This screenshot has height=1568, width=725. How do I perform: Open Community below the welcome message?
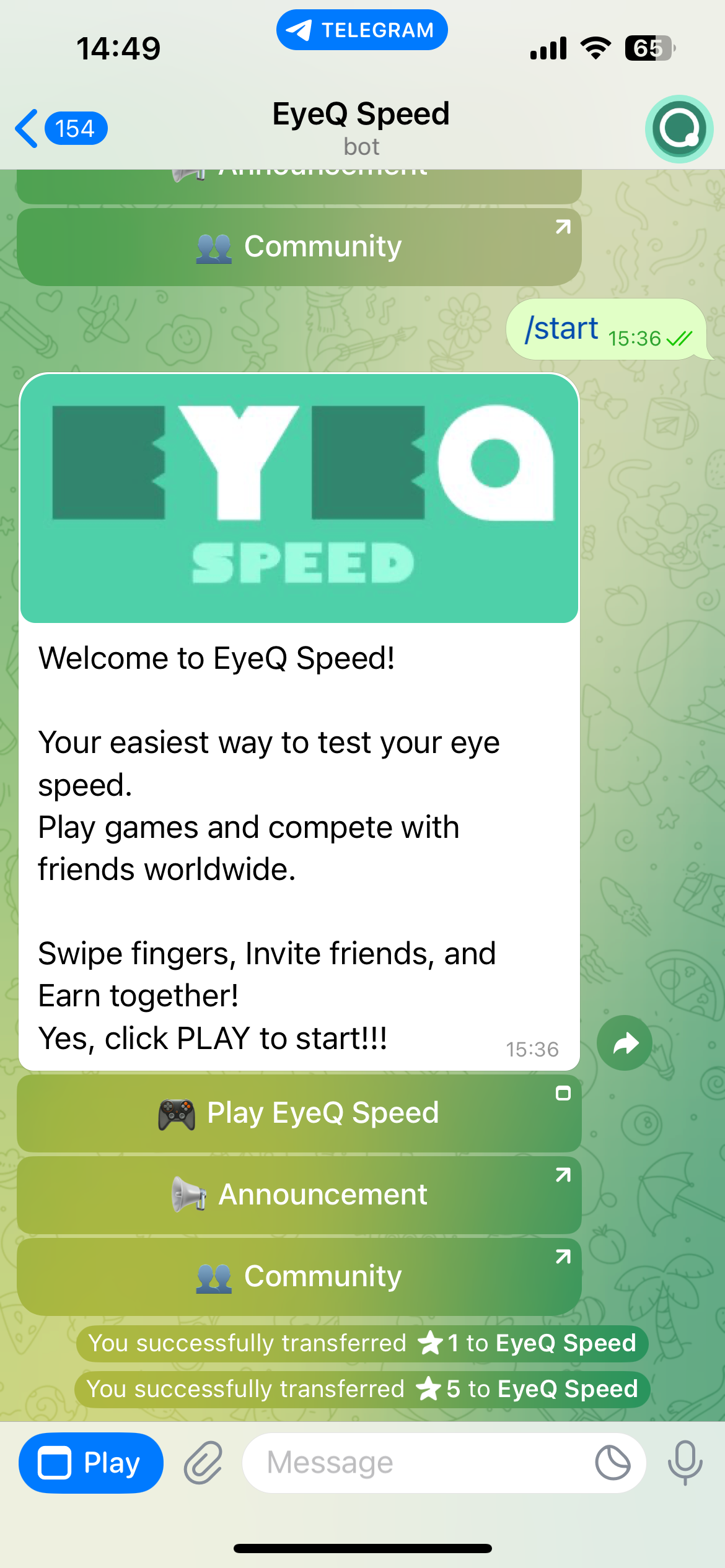tap(299, 1276)
